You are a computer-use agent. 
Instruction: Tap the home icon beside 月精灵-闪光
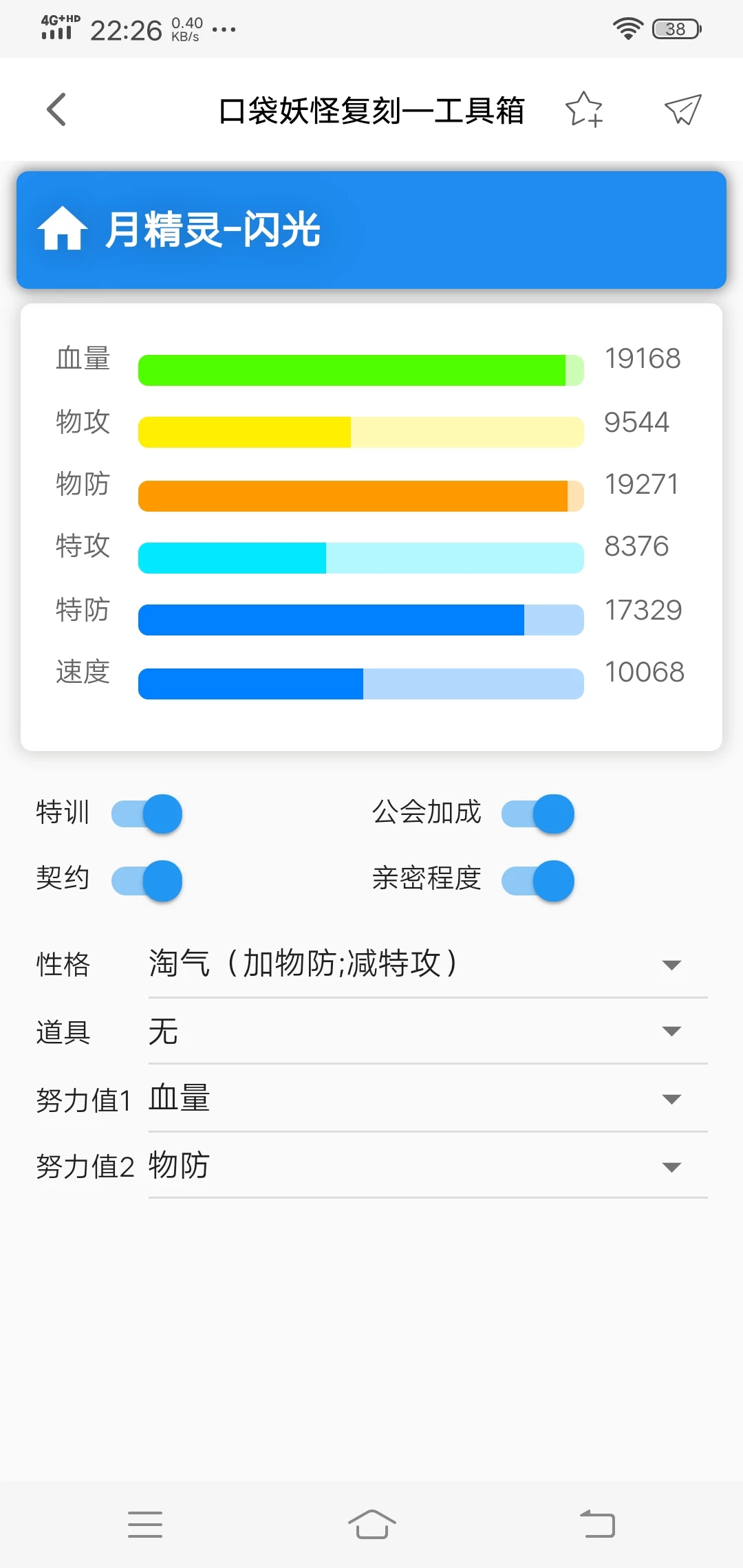coord(62,229)
